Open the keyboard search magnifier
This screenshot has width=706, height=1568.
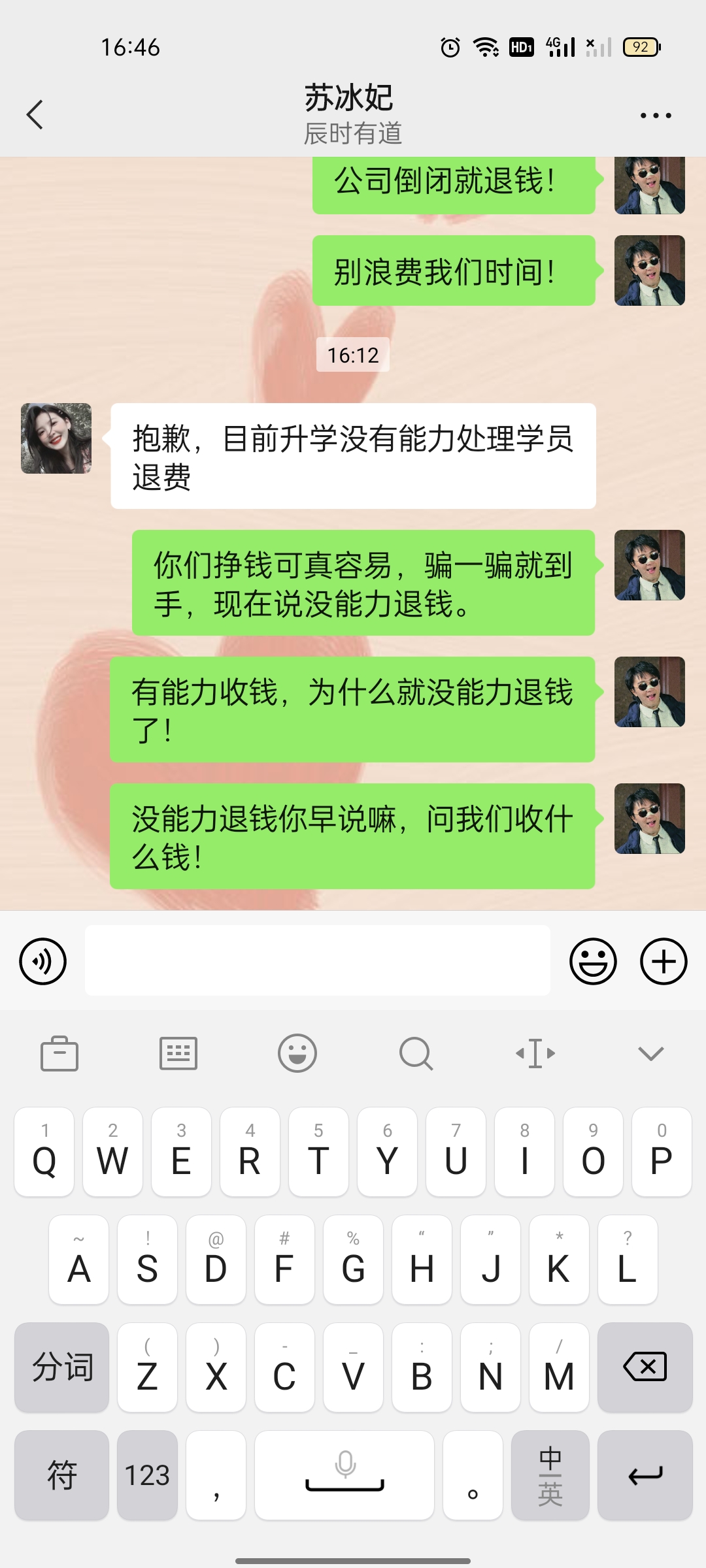[416, 1053]
